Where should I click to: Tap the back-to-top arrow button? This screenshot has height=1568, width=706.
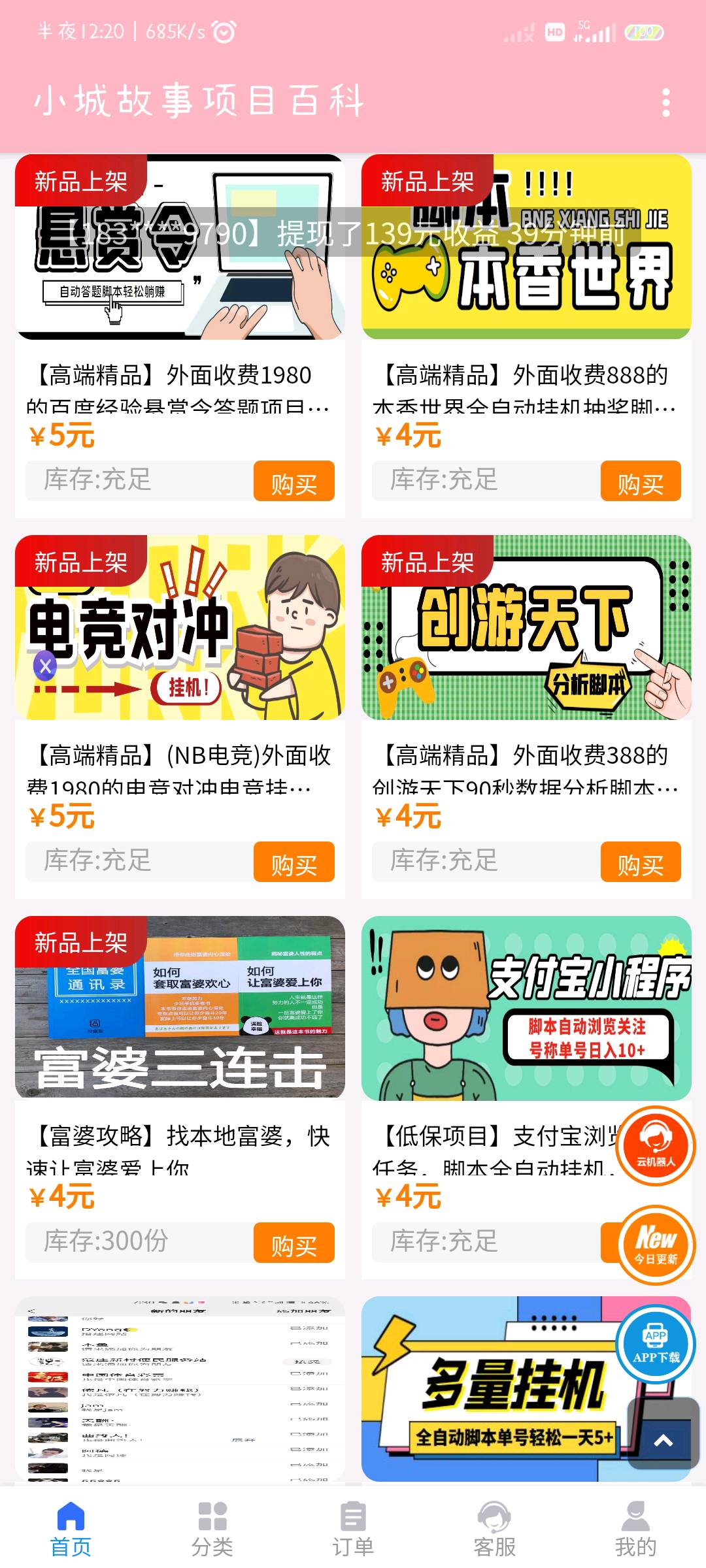(x=663, y=1440)
